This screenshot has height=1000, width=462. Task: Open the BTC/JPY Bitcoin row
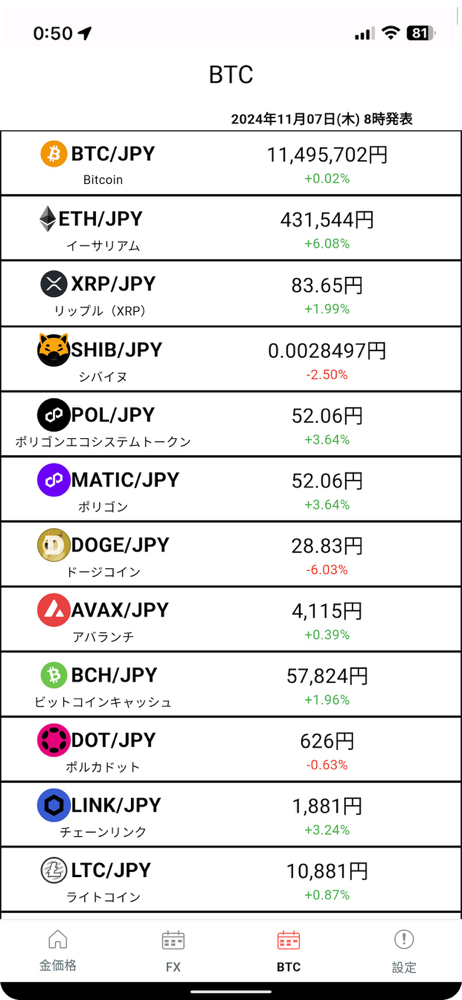(230, 163)
